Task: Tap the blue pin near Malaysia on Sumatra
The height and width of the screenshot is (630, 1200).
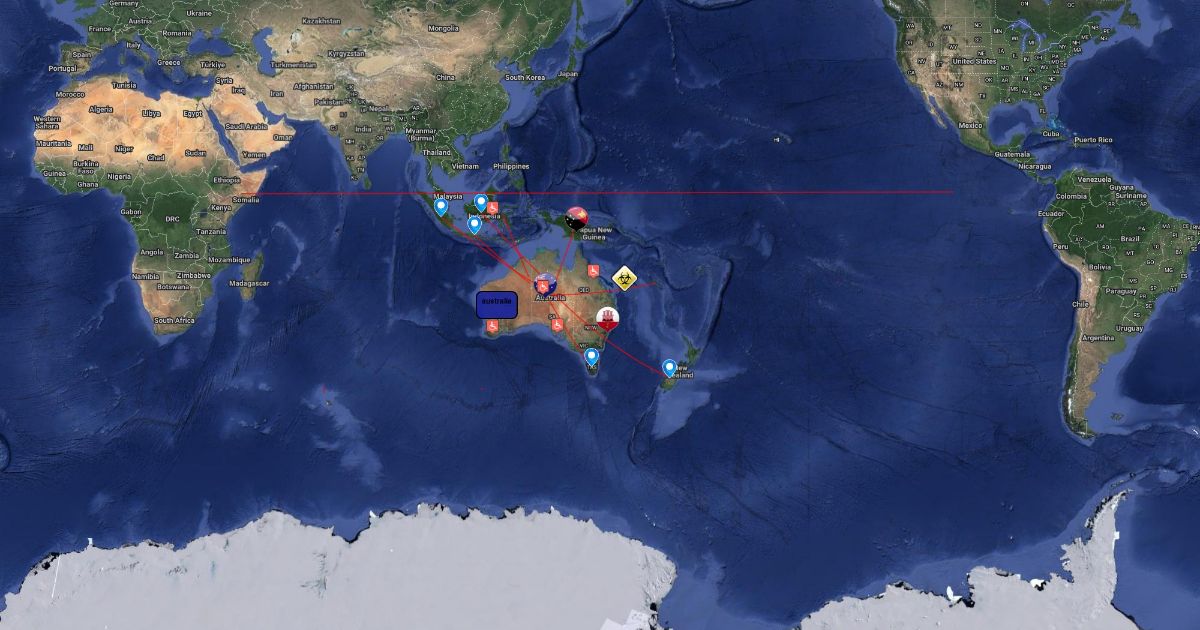Action: tap(441, 208)
